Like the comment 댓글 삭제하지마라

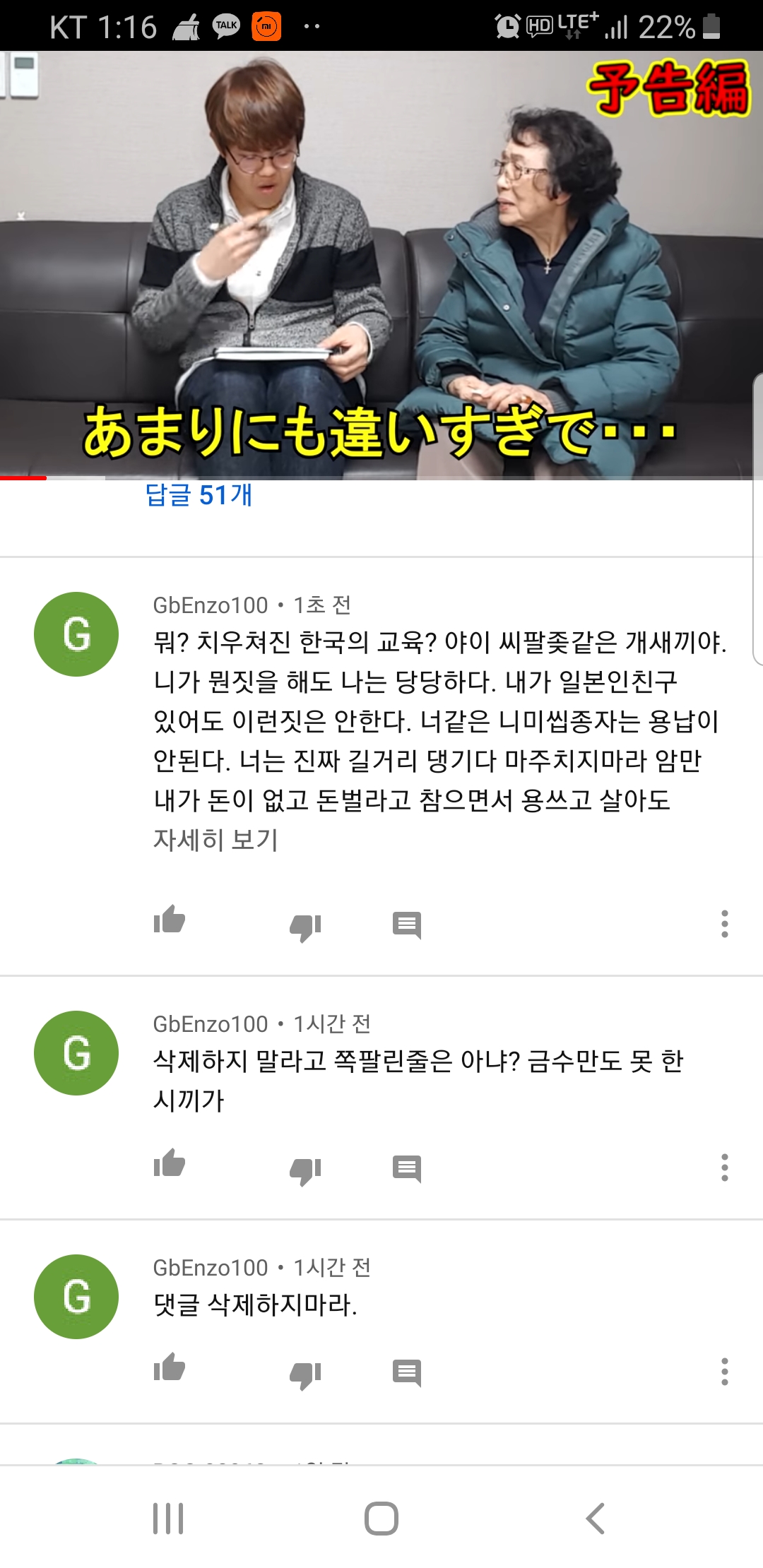[x=170, y=1368]
